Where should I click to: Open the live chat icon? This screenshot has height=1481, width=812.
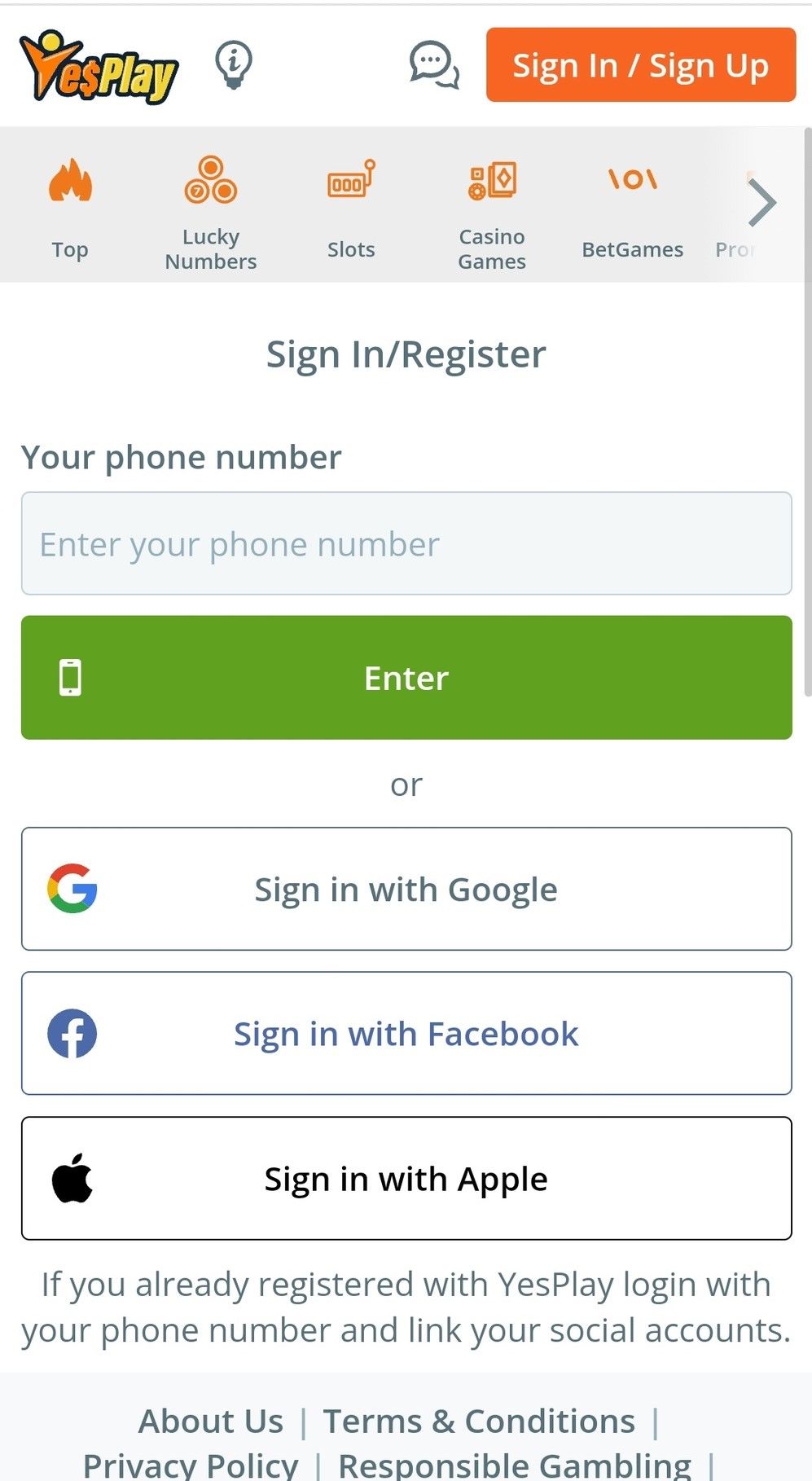[434, 64]
